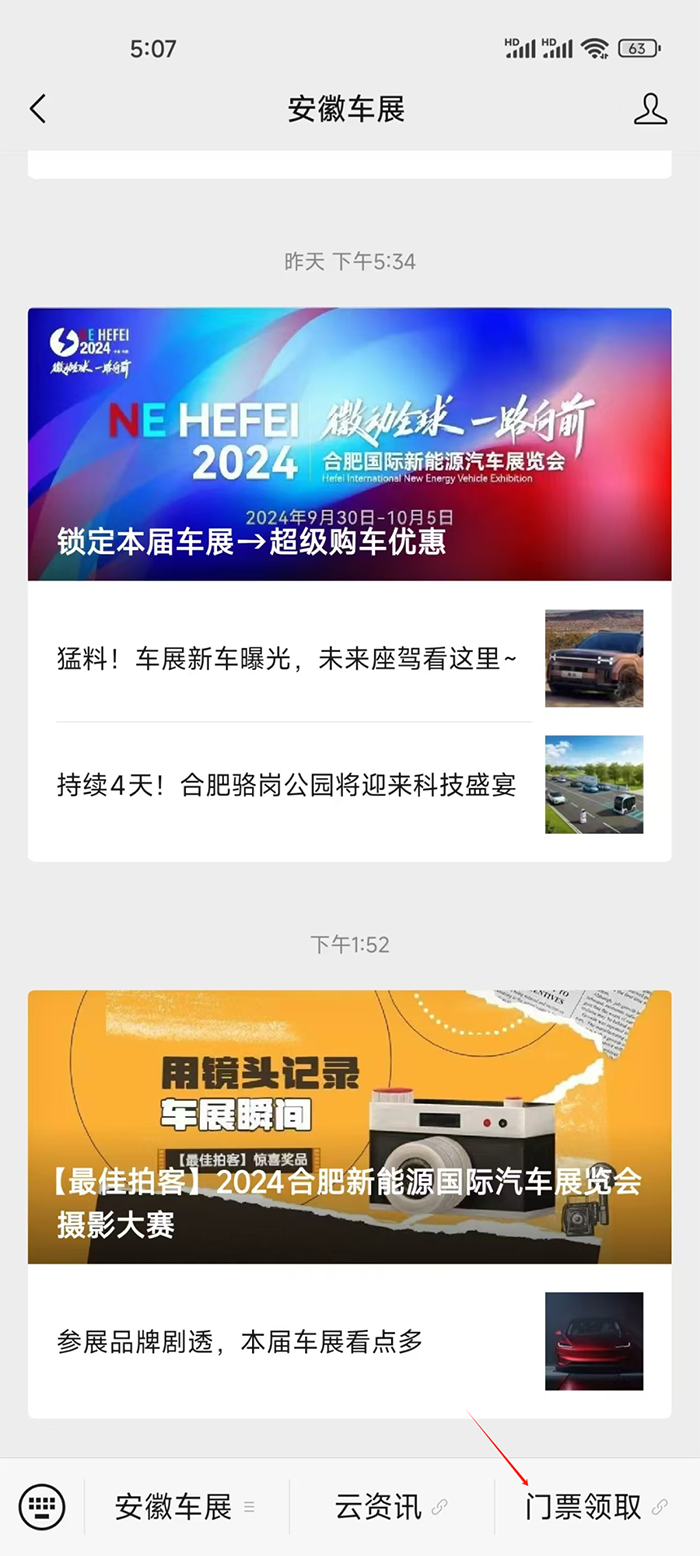View the 最佳拍客 摄影大赛 article

point(349,1127)
